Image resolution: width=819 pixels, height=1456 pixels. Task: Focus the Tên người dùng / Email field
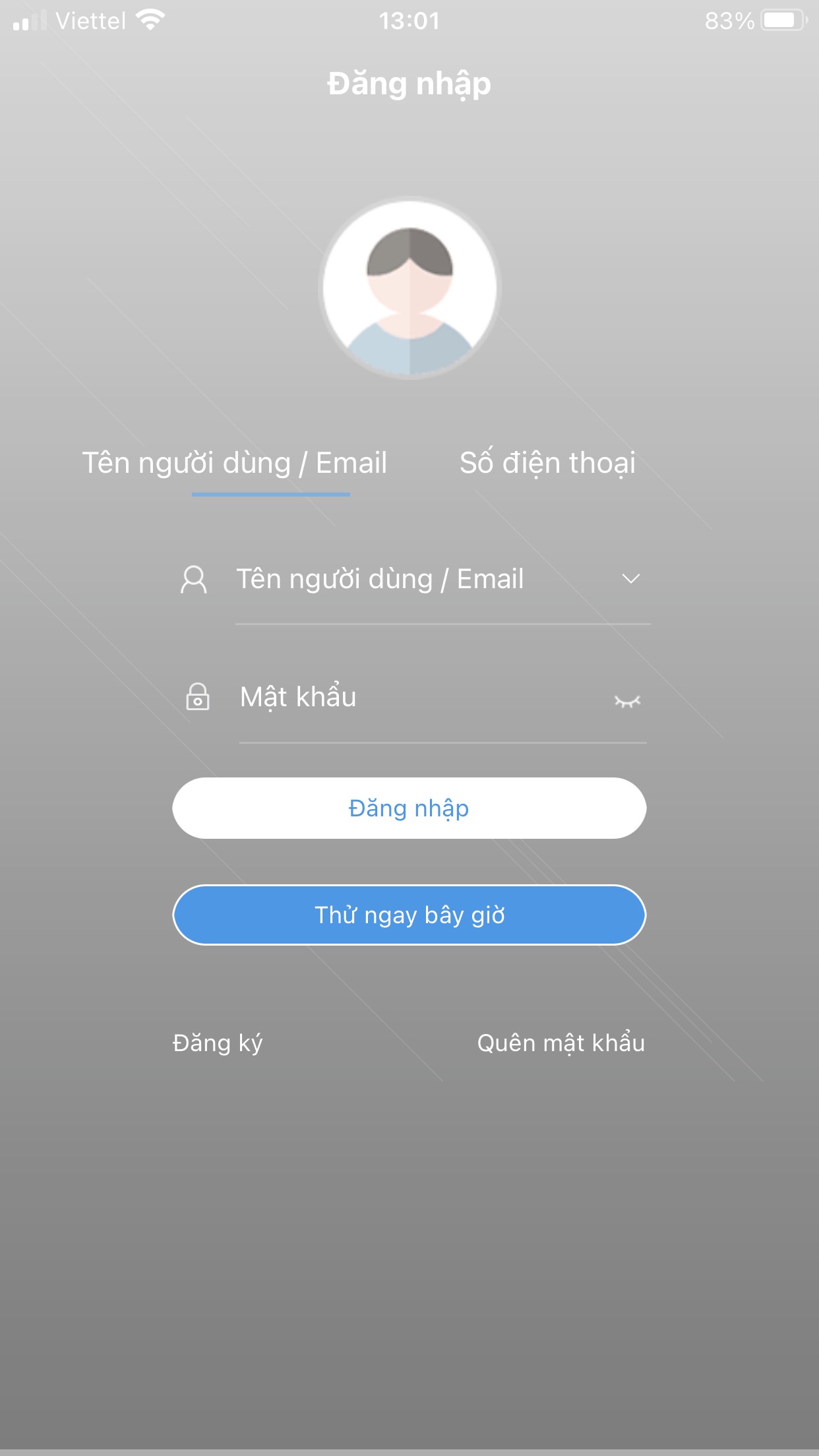pyautogui.click(x=409, y=580)
